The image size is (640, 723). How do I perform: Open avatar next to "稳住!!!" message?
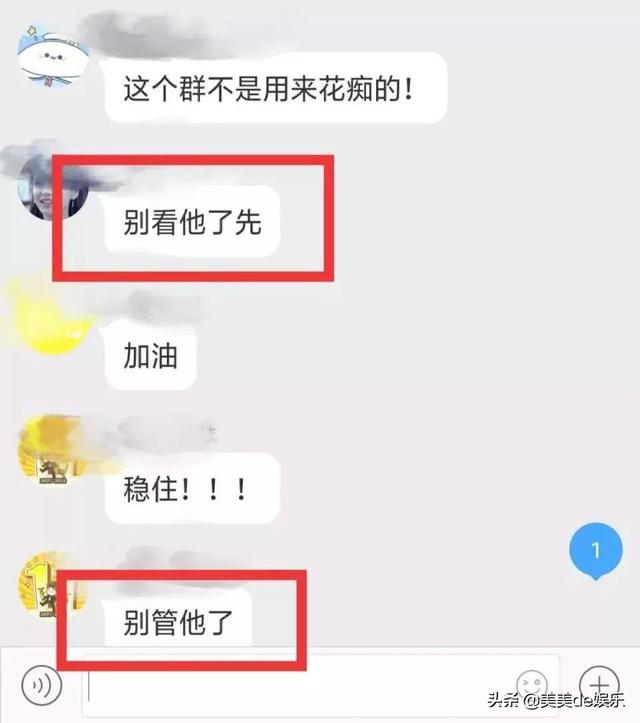point(52,452)
